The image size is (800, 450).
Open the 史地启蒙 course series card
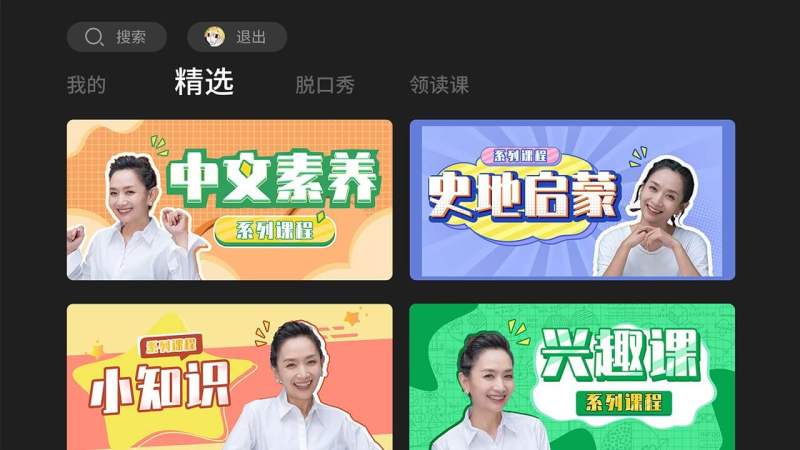pyautogui.click(x=572, y=200)
